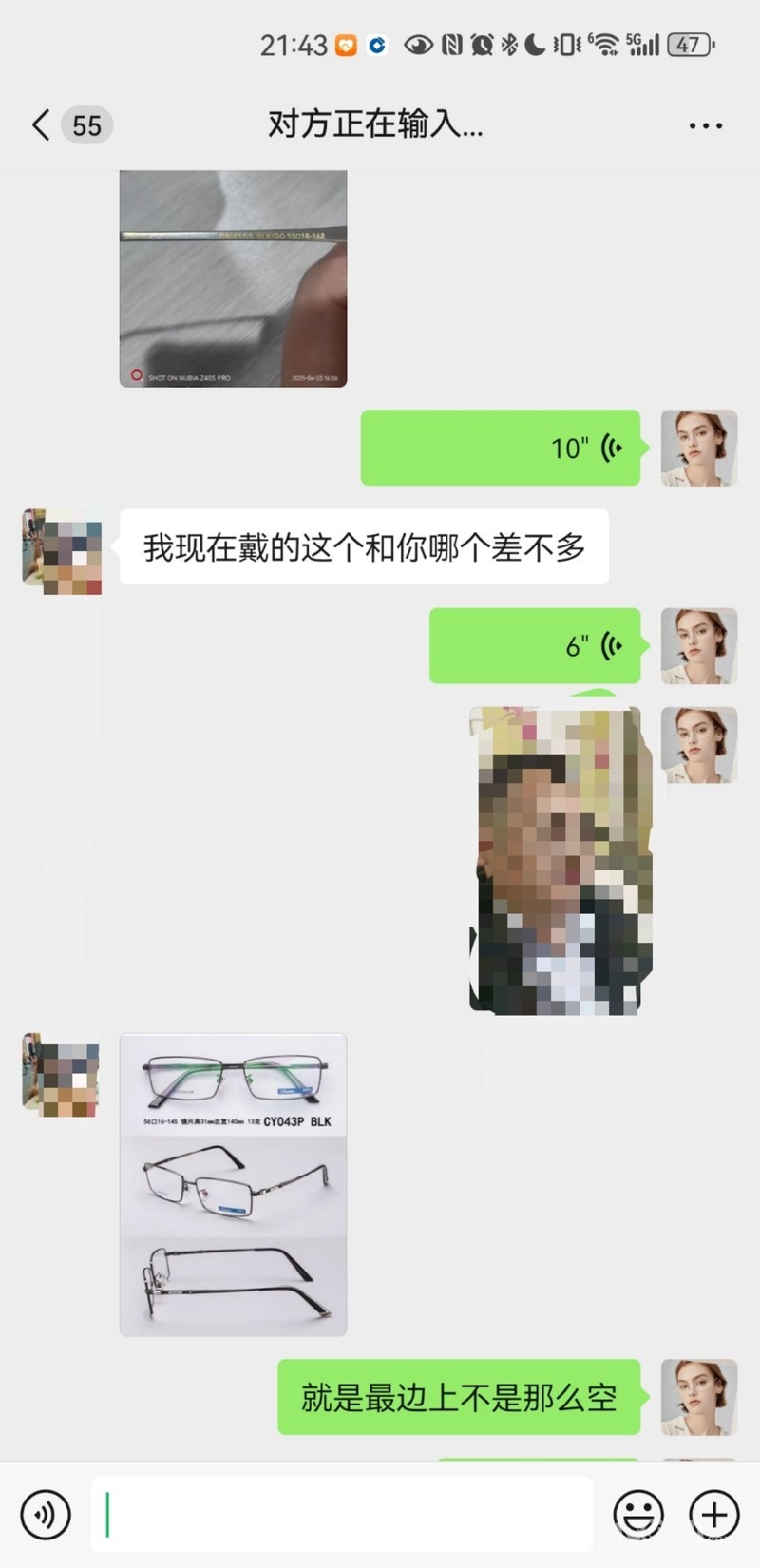The height and width of the screenshot is (1568, 760).
Task: Open the glasses temple photo at top
Action: coord(233,278)
